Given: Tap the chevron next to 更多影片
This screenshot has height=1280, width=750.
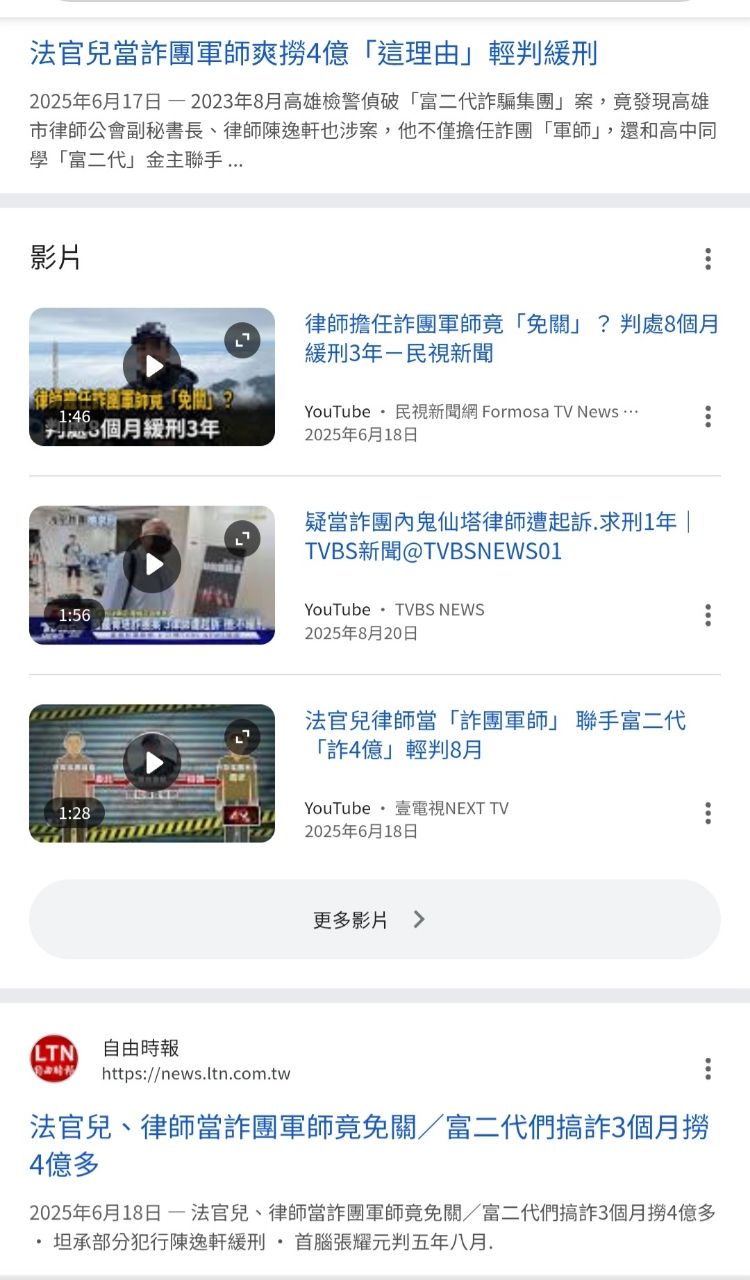Looking at the screenshot, I should click(418, 919).
